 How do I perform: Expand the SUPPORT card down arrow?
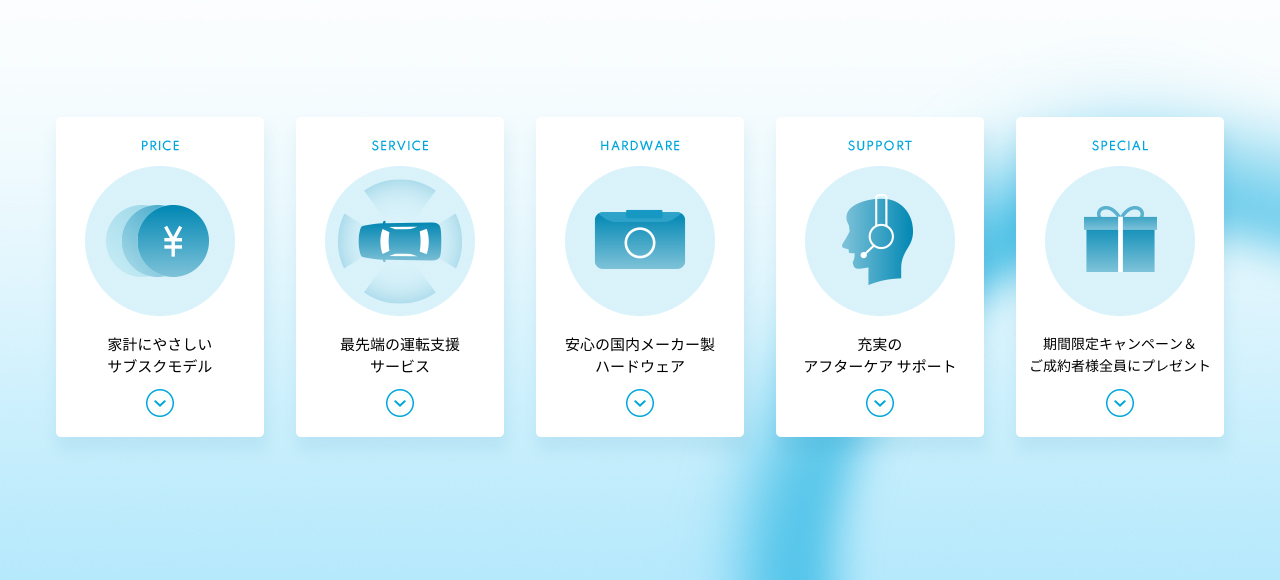click(x=880, y=403)
